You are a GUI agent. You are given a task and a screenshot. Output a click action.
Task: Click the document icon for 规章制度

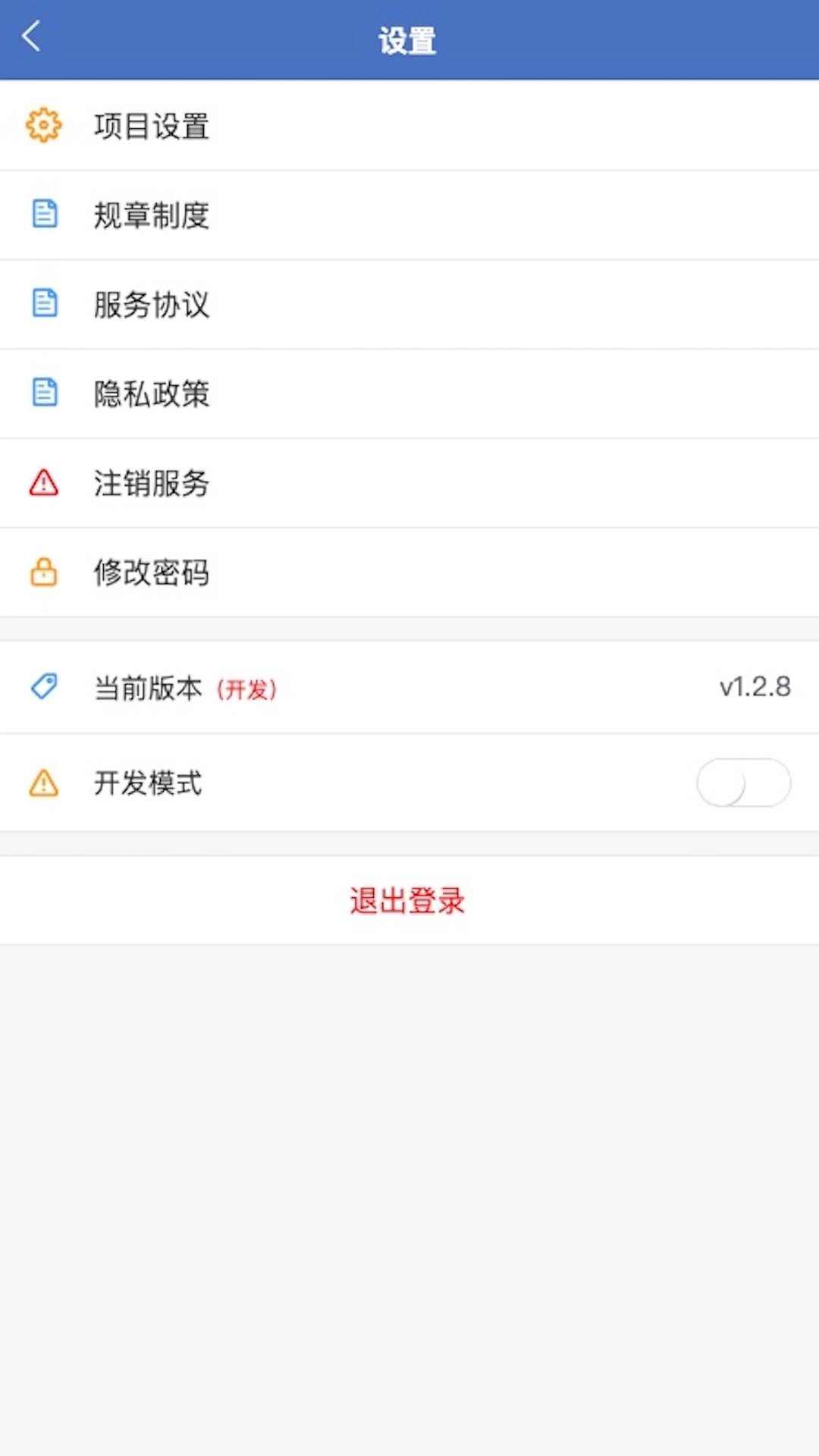(x=43, y=215)
